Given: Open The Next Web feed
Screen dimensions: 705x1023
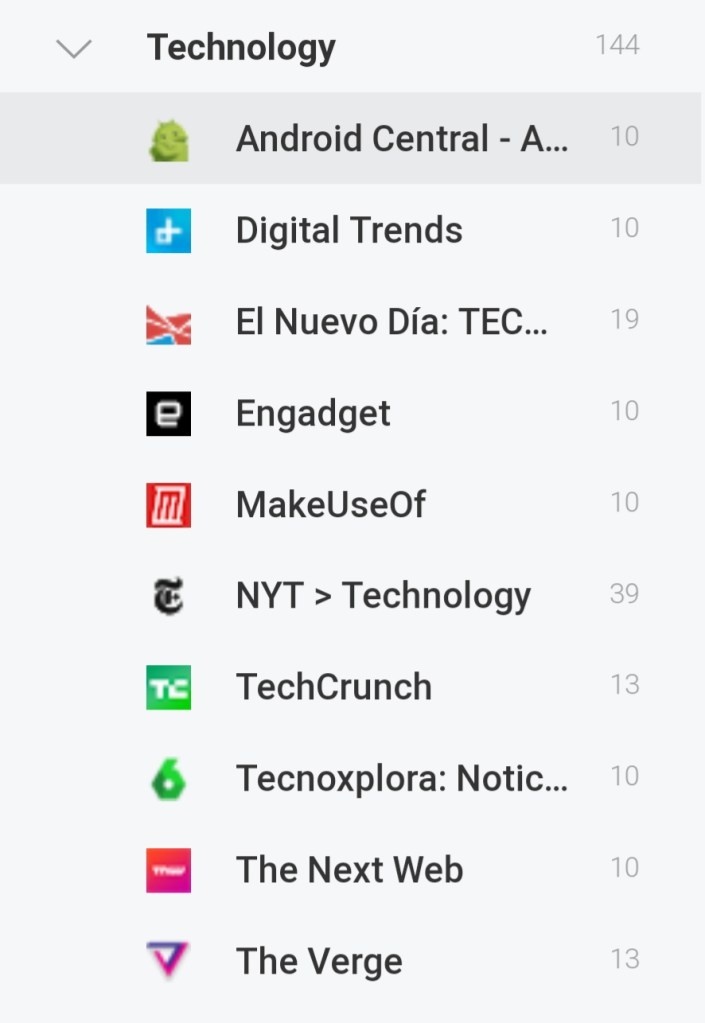Looking at the screenshot, I should (349, 870).
